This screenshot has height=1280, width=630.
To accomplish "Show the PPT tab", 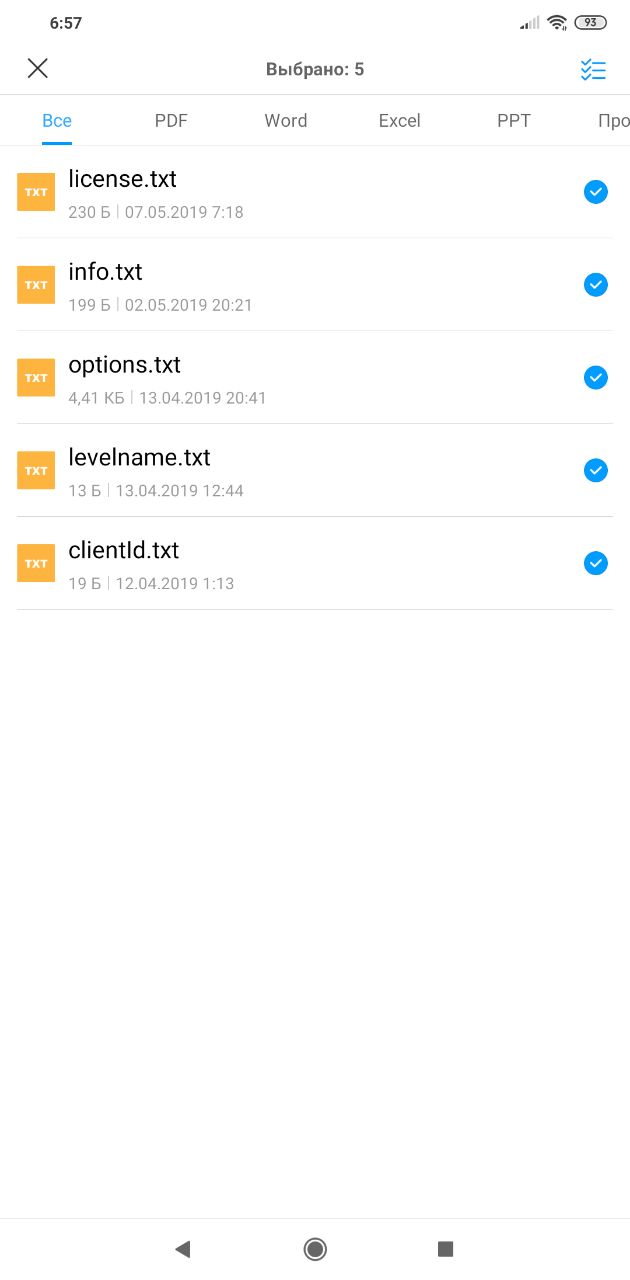I will [x=514, y=120].
